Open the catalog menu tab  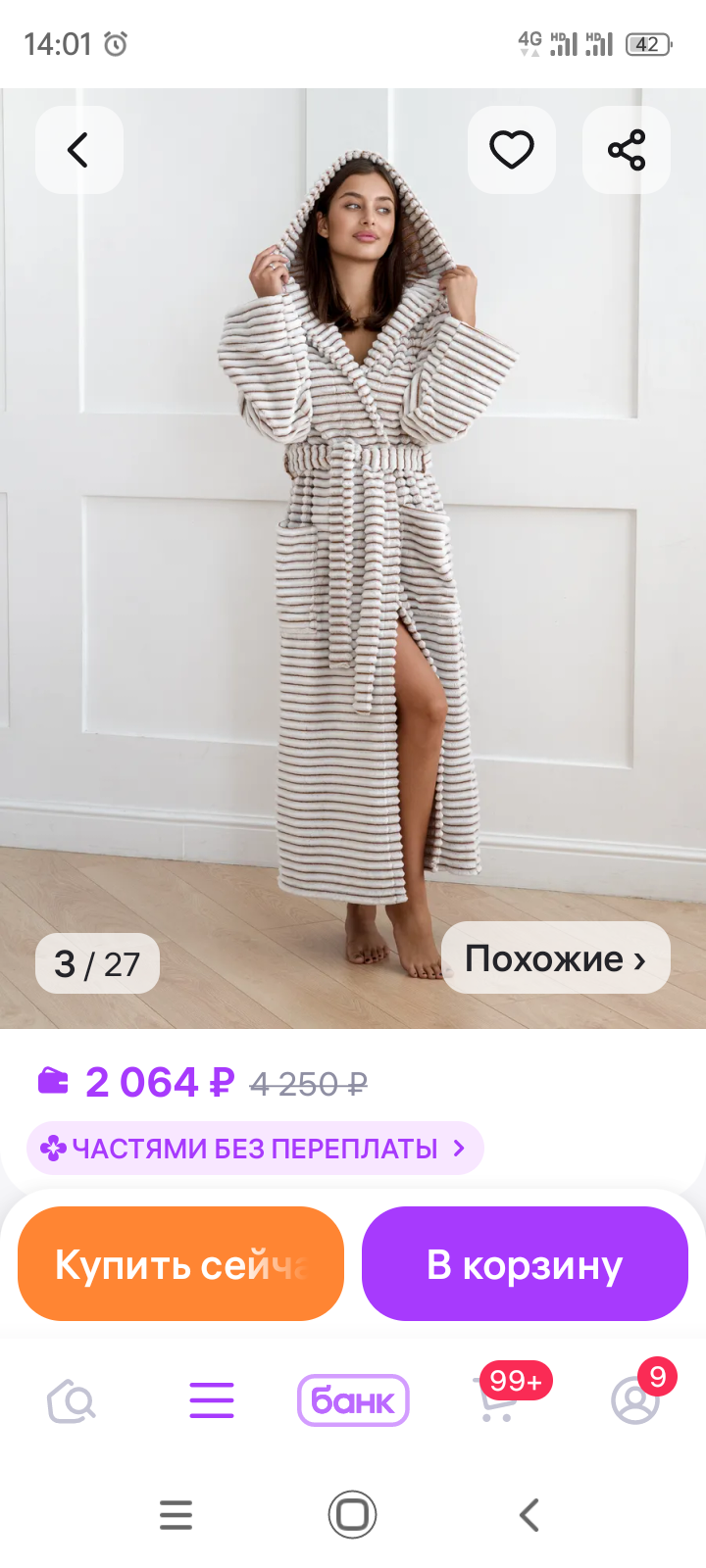click(212, 1400)
